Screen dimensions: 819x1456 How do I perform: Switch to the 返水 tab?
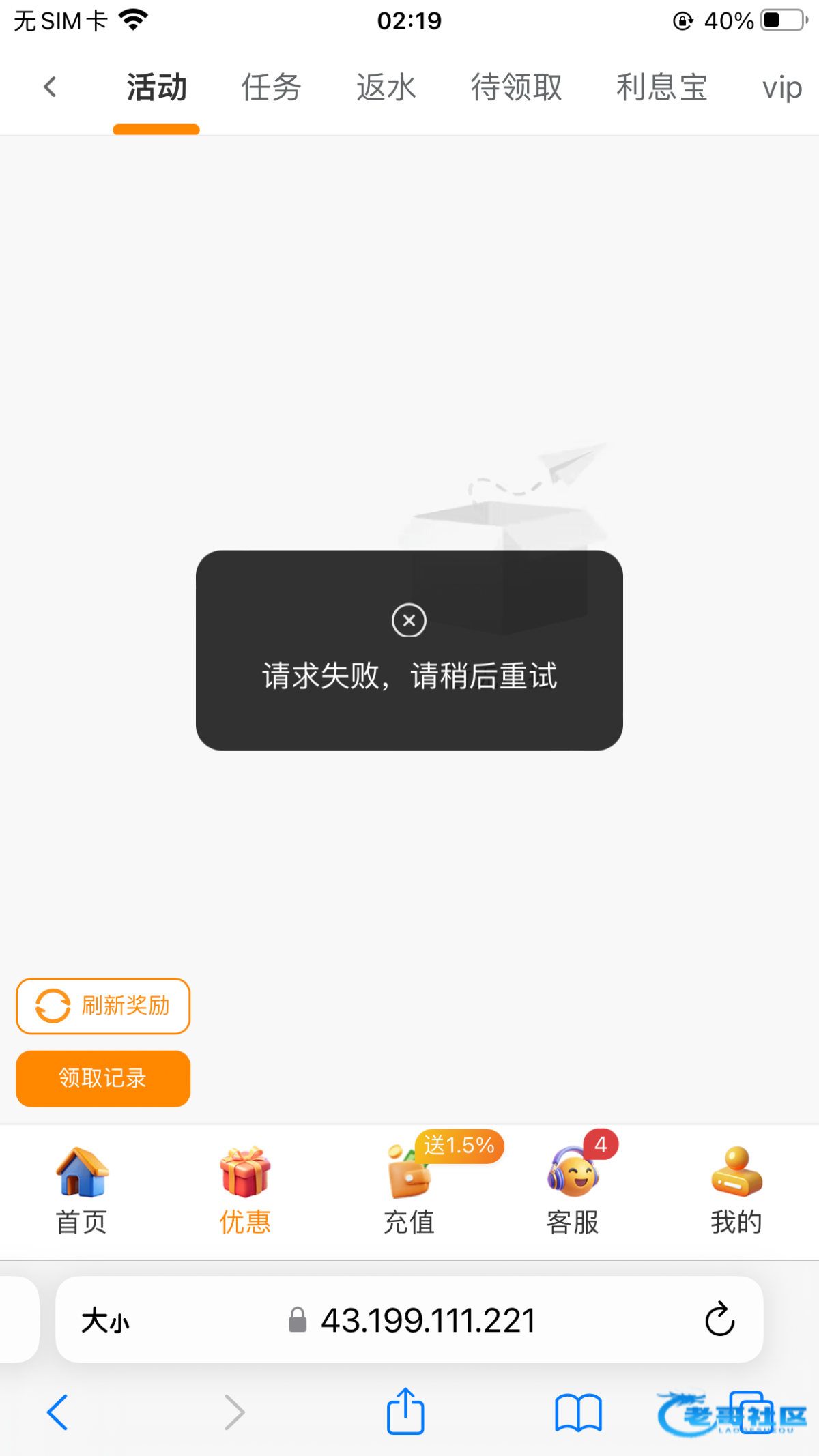pyautogui.click(x=386, y=88)
